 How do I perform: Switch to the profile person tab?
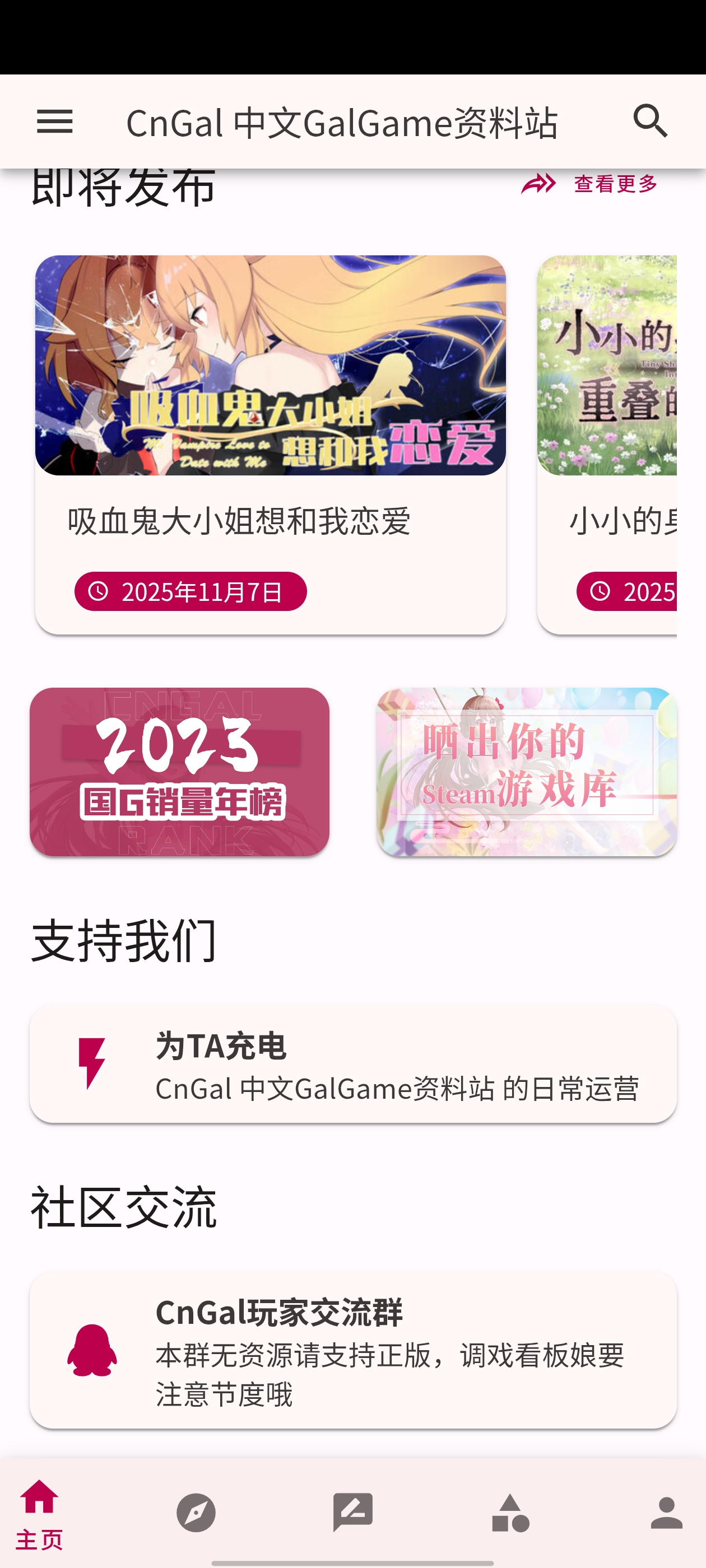666,1513
